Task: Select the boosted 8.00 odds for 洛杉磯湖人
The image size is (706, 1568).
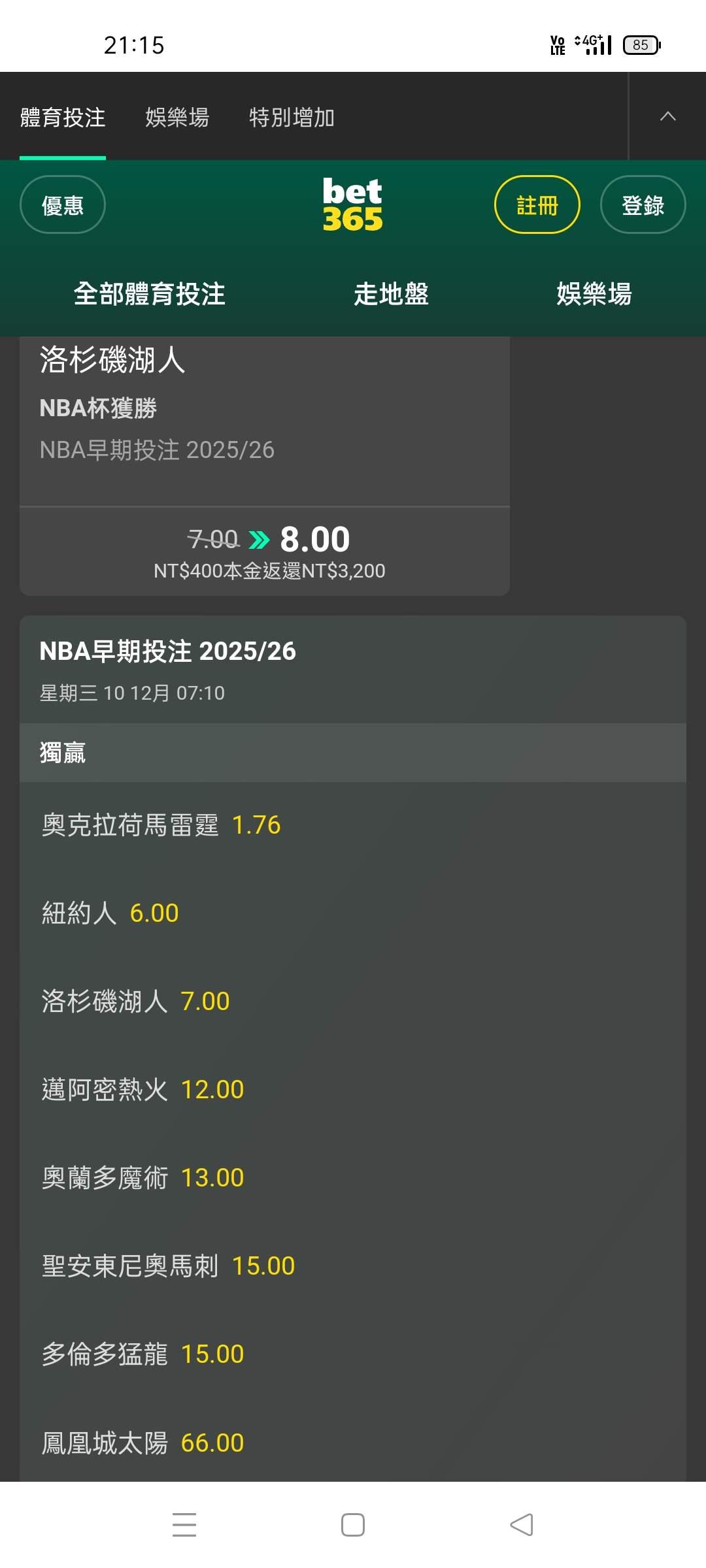Action: point(269,551)
